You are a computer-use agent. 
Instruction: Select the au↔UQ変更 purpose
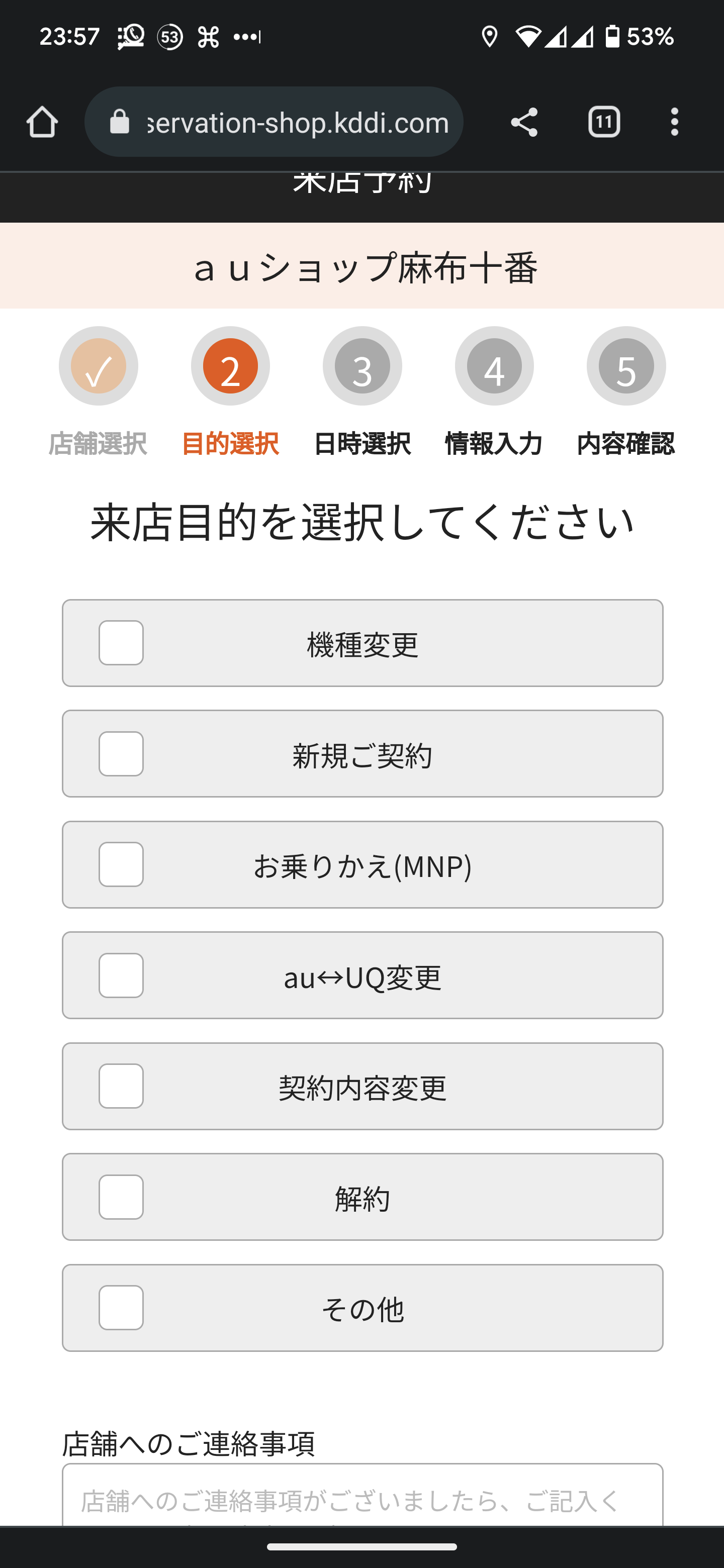pos(121,974)
